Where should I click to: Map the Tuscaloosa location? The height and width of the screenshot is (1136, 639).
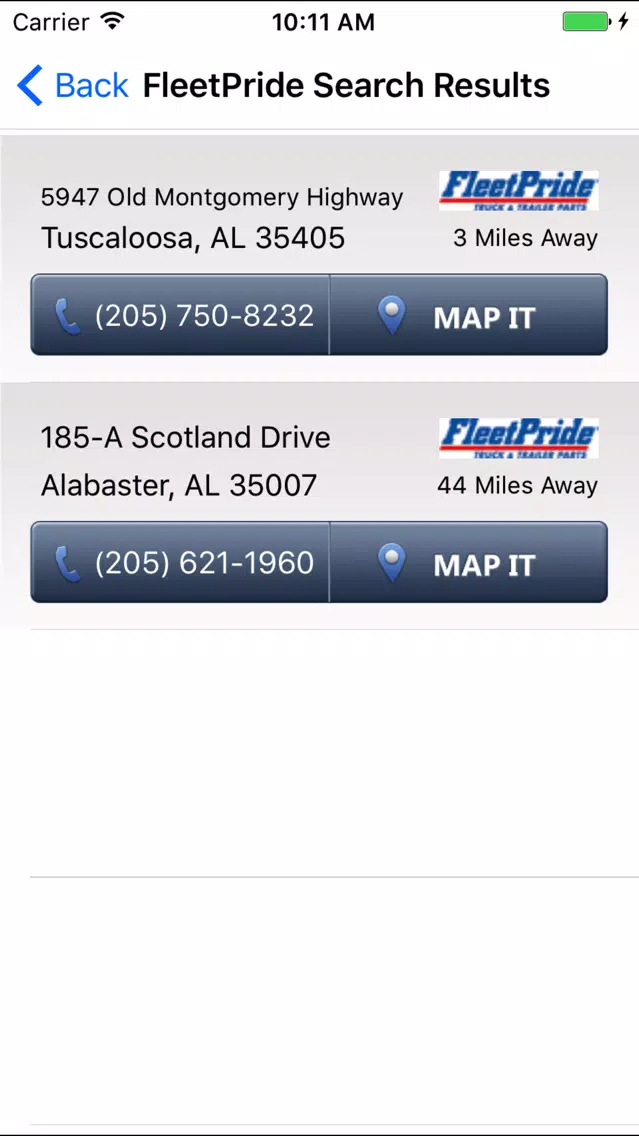pos(469,314)
